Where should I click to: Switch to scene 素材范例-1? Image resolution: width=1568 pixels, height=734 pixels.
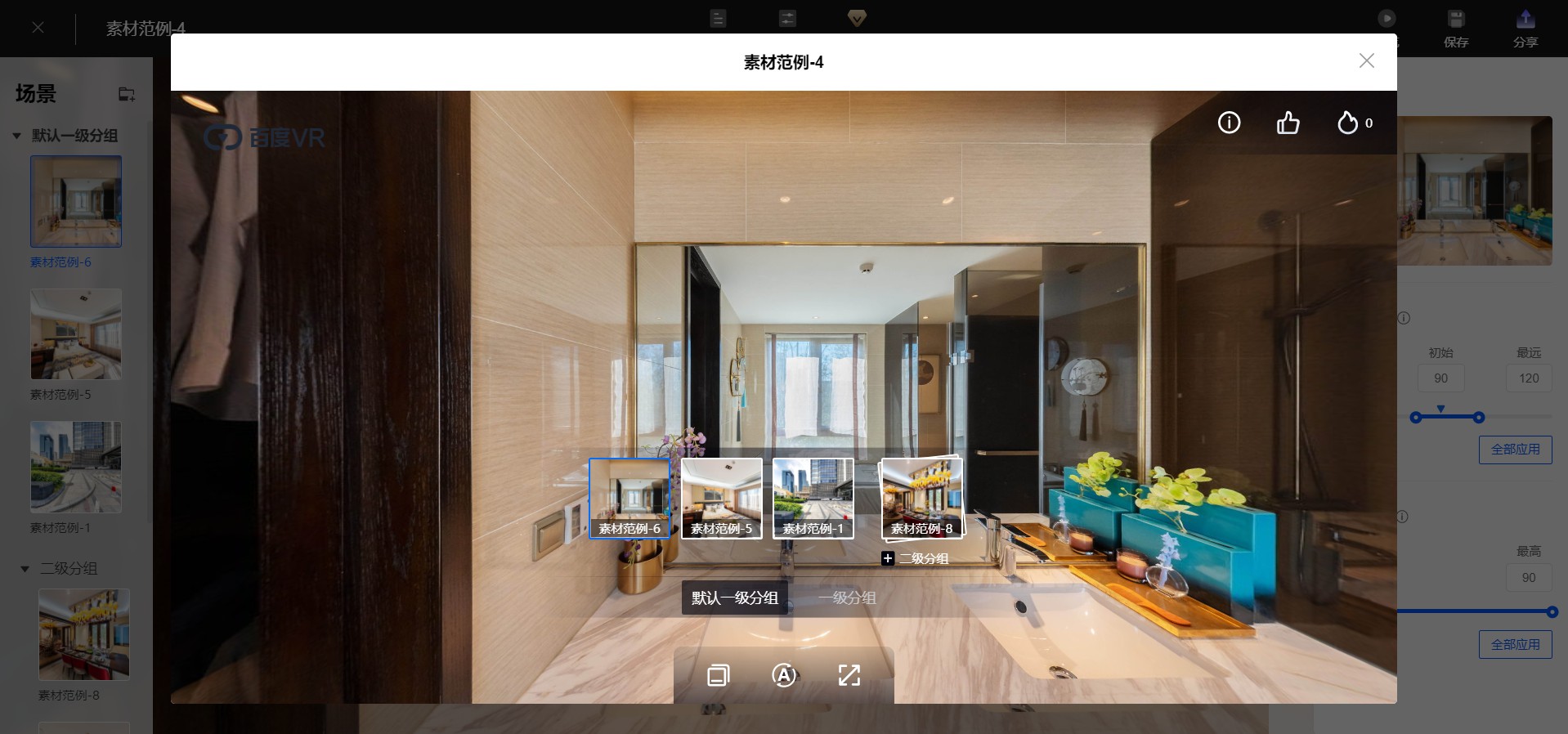pos(813,498)
